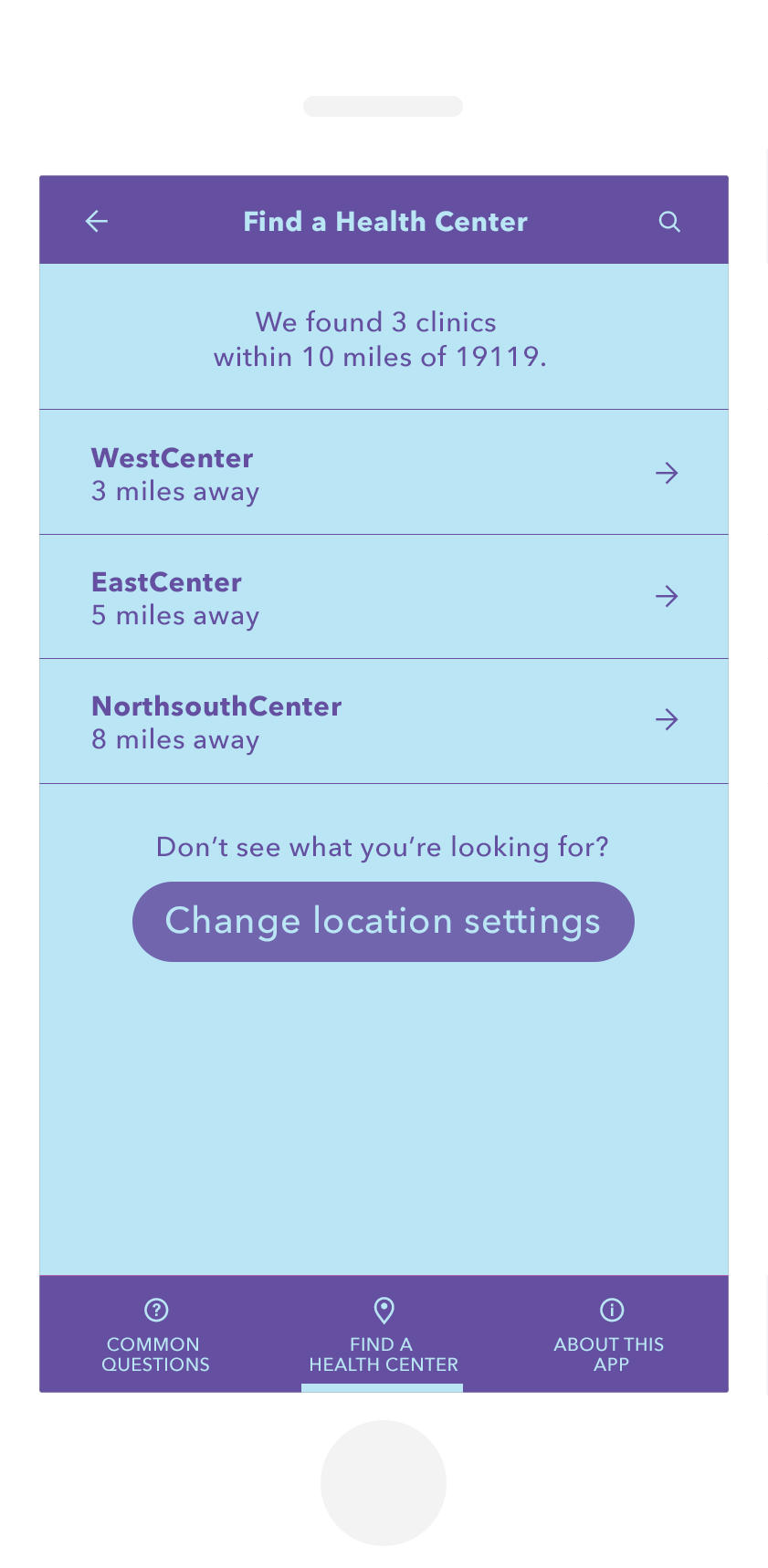
Task: Open the search magnifier icon
Action: point(669,222)
